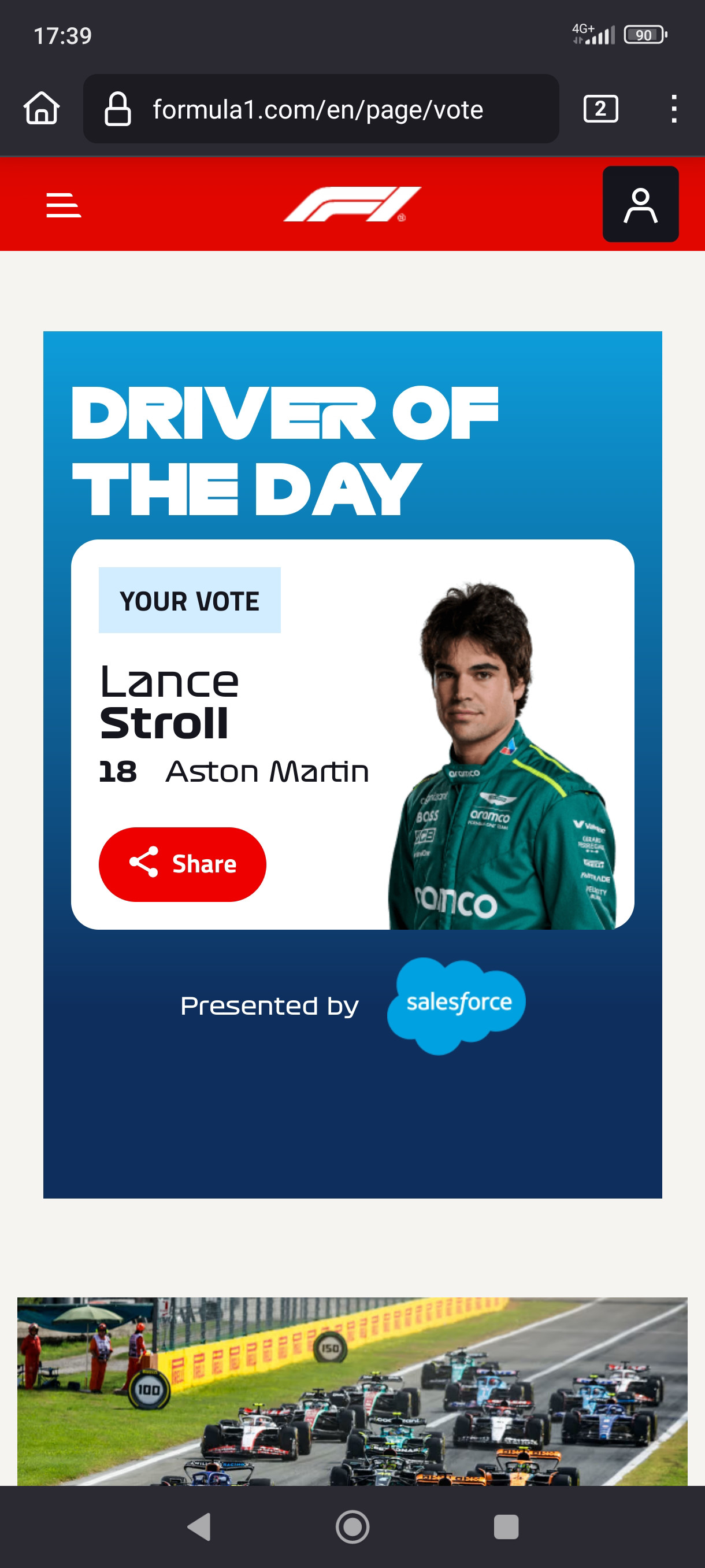705x1568 pixels.
Task: Open the account profile button
Action: click(640, 205)
